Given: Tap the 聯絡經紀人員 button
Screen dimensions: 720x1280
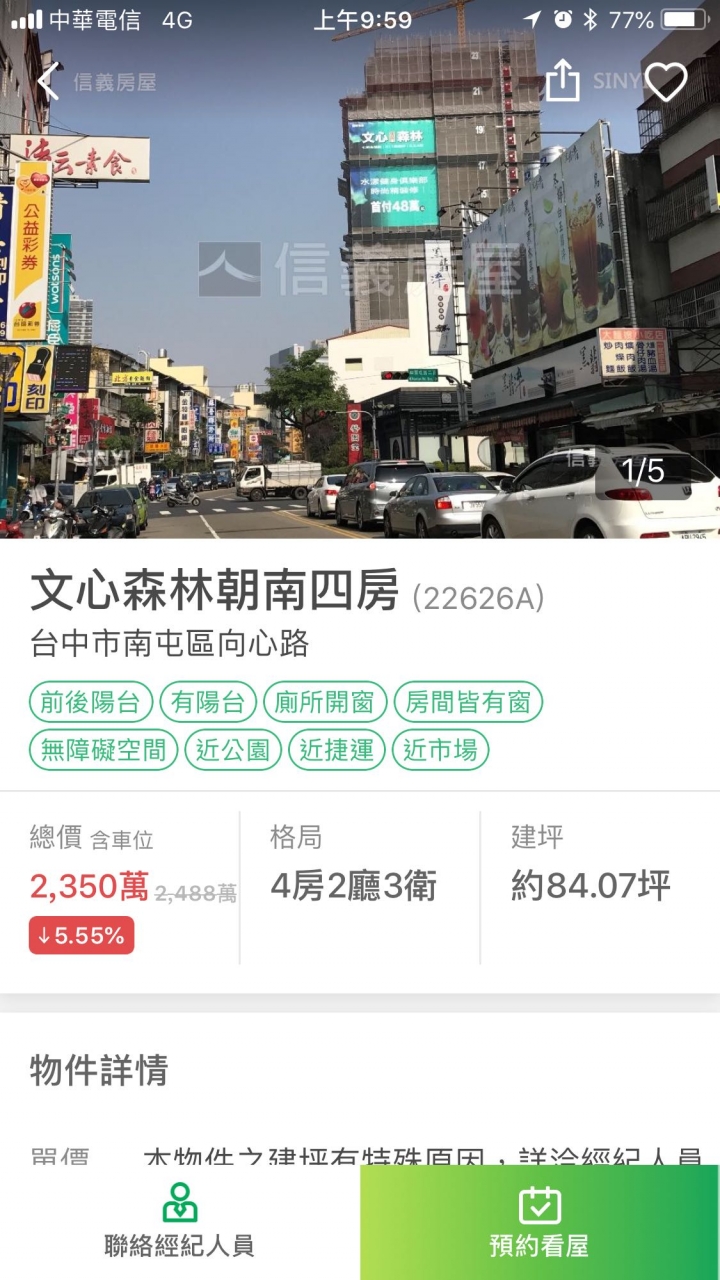Looking at the screenshot, I should (180, 1222).
